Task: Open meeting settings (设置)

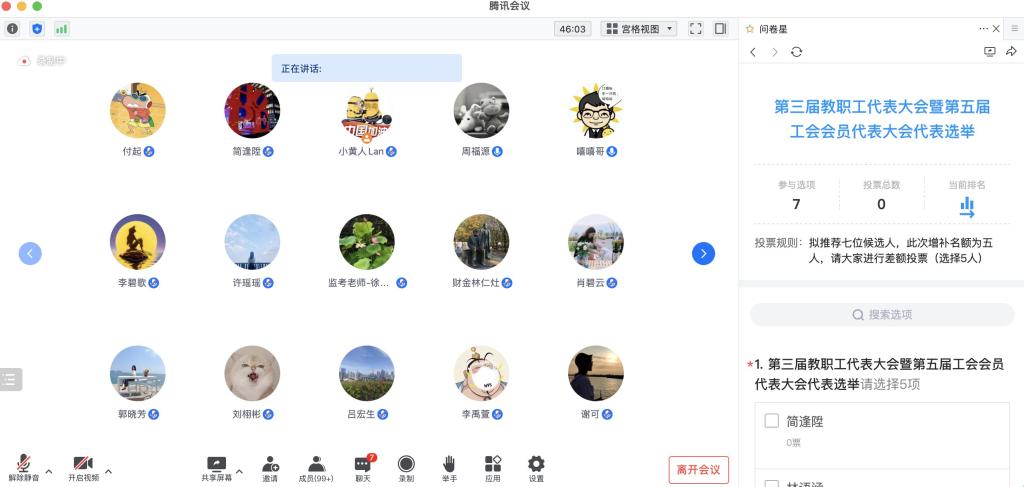Action: pyautogui.click(x=536, y=466)
